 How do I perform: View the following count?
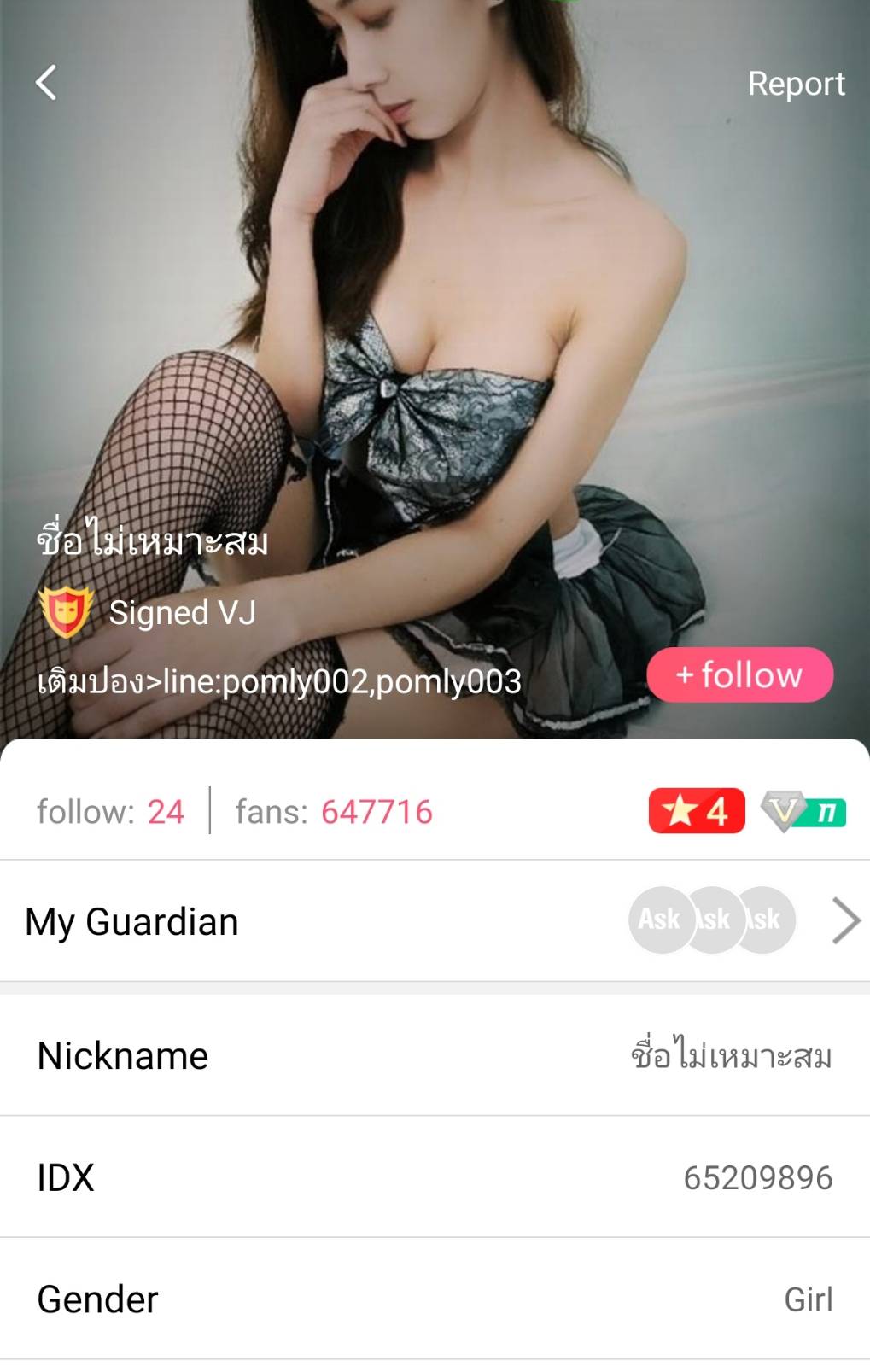point(110,811)
